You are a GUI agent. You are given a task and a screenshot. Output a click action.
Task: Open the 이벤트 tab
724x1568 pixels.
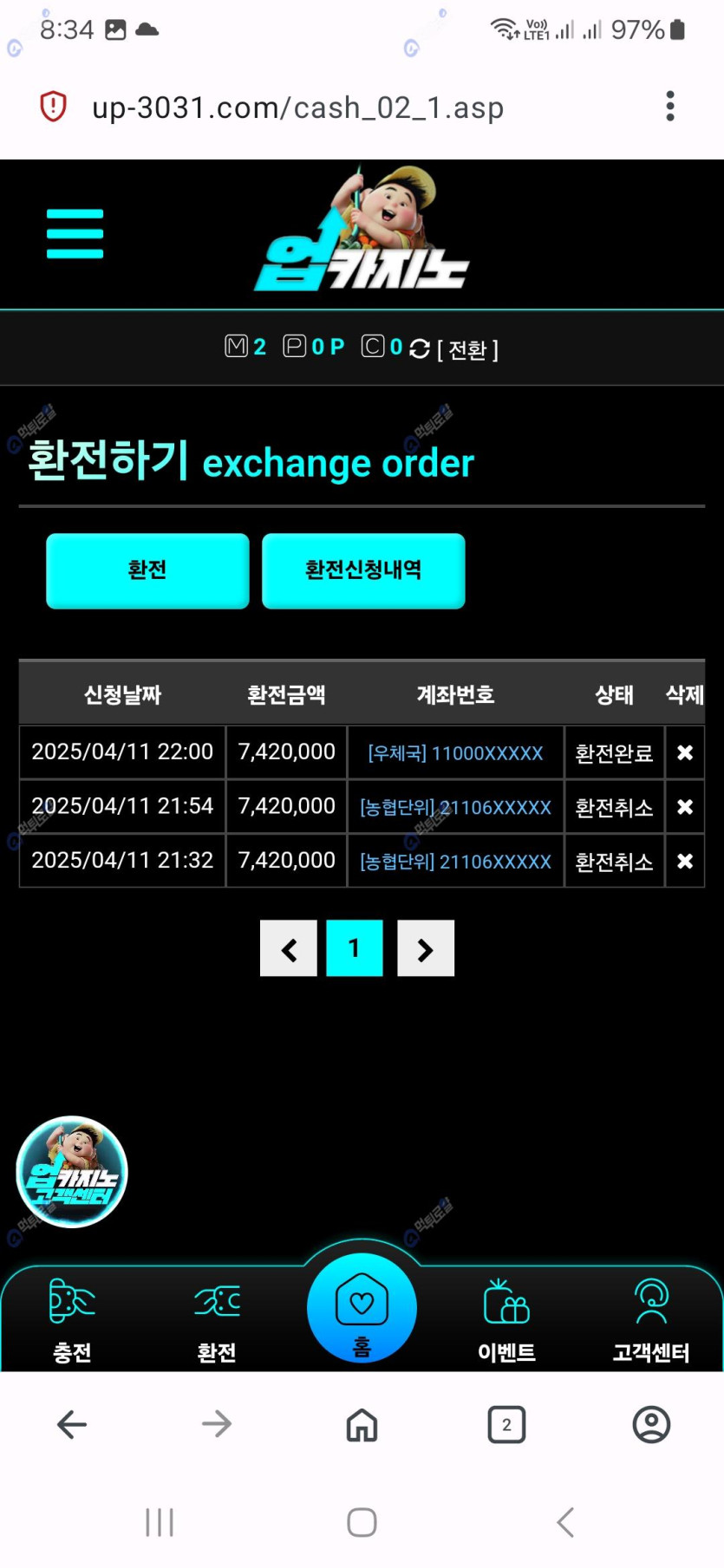(506, 1318)
